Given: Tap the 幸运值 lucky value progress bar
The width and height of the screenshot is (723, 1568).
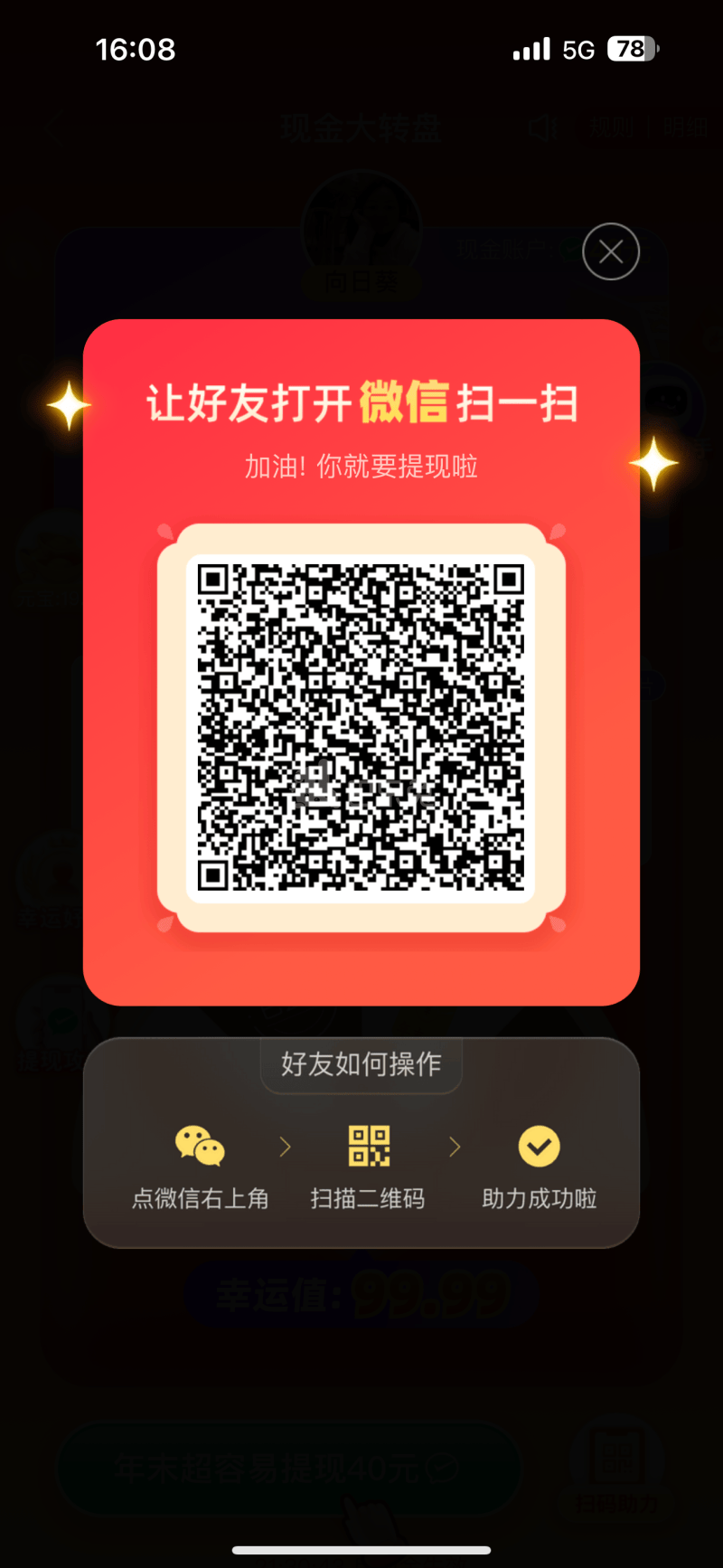Looking at the screenshot, I should (x=361, y=1295).
